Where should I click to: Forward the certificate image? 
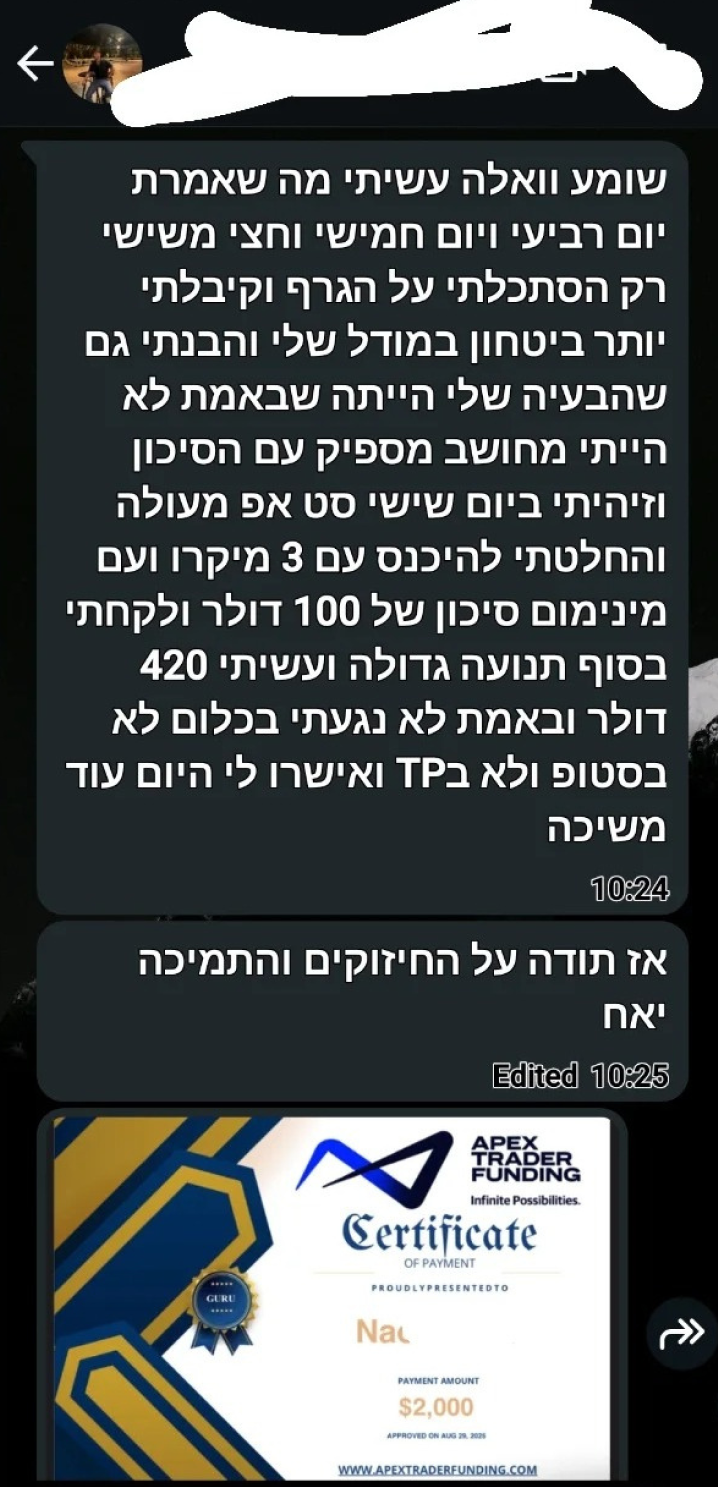click(681, 1333)
